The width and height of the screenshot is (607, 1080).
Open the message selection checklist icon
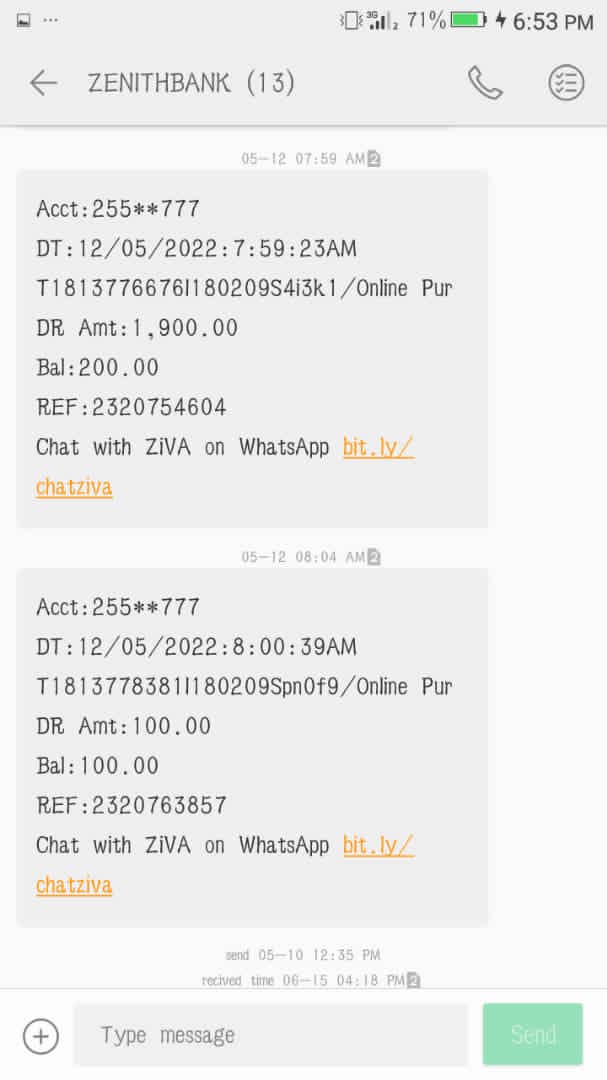tap(566, 83)
